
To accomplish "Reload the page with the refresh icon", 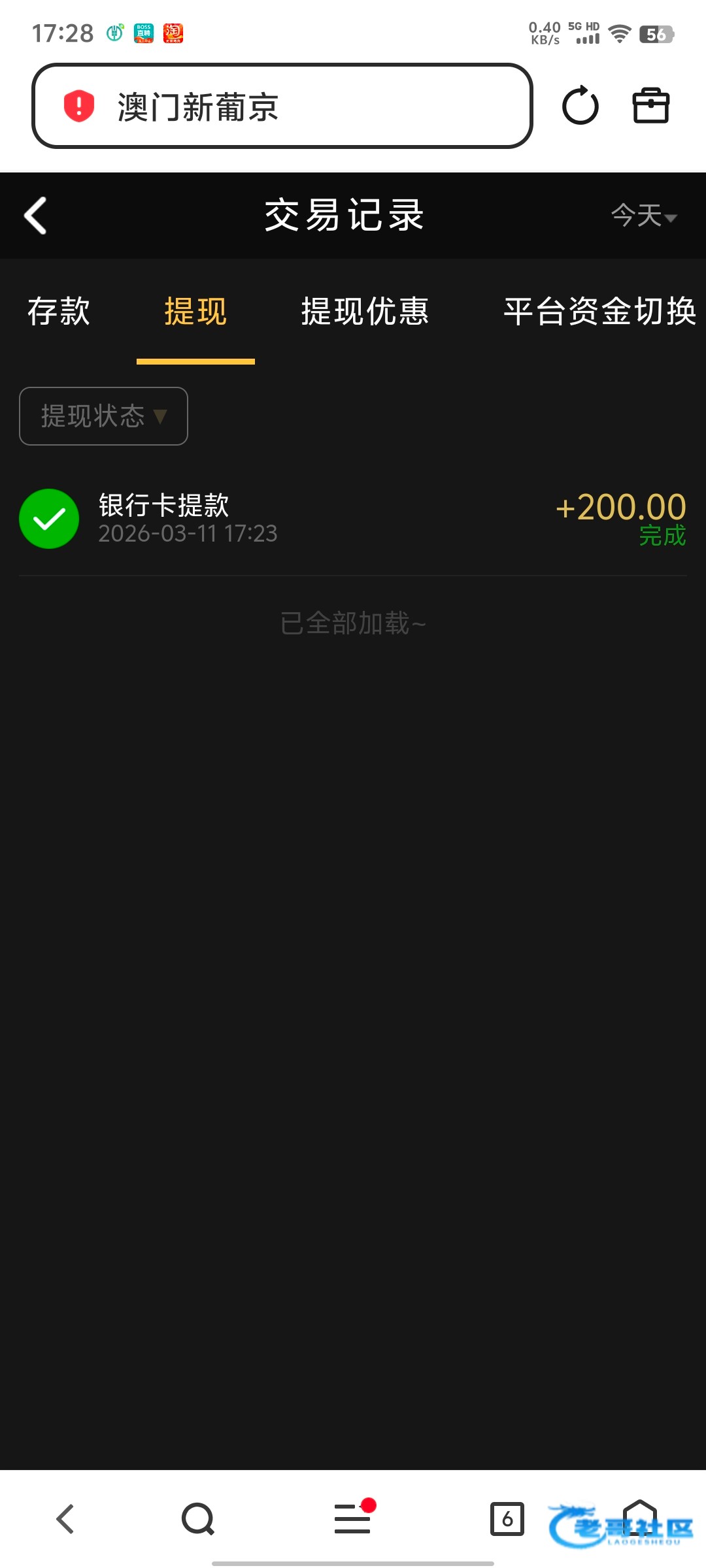I will coord(580,106).
